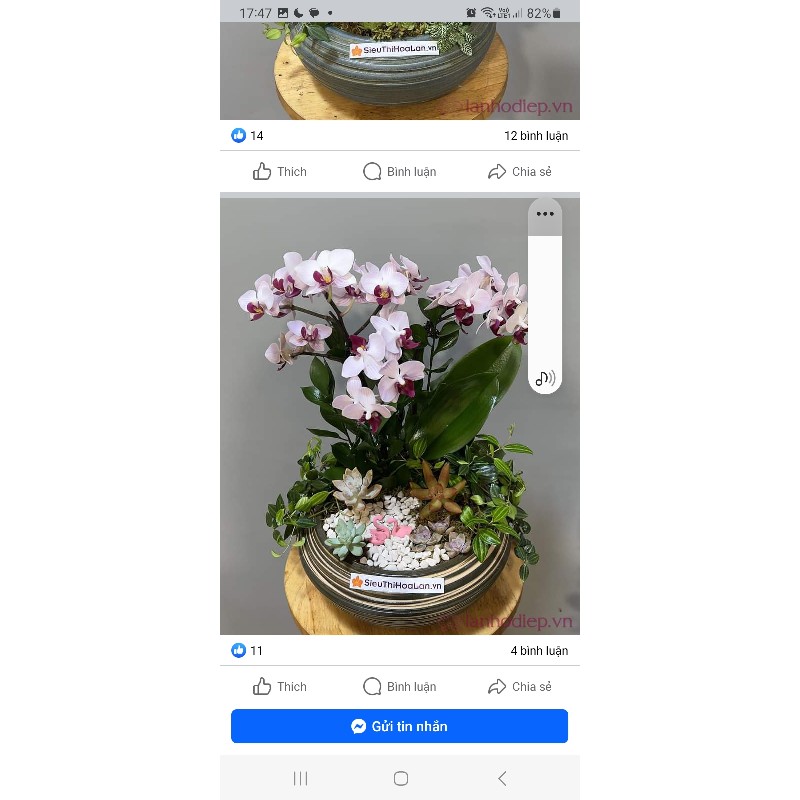Open the three-dot menu on the orchid photo
Screen dimensions: 800x800
click(x=544, y=214)
